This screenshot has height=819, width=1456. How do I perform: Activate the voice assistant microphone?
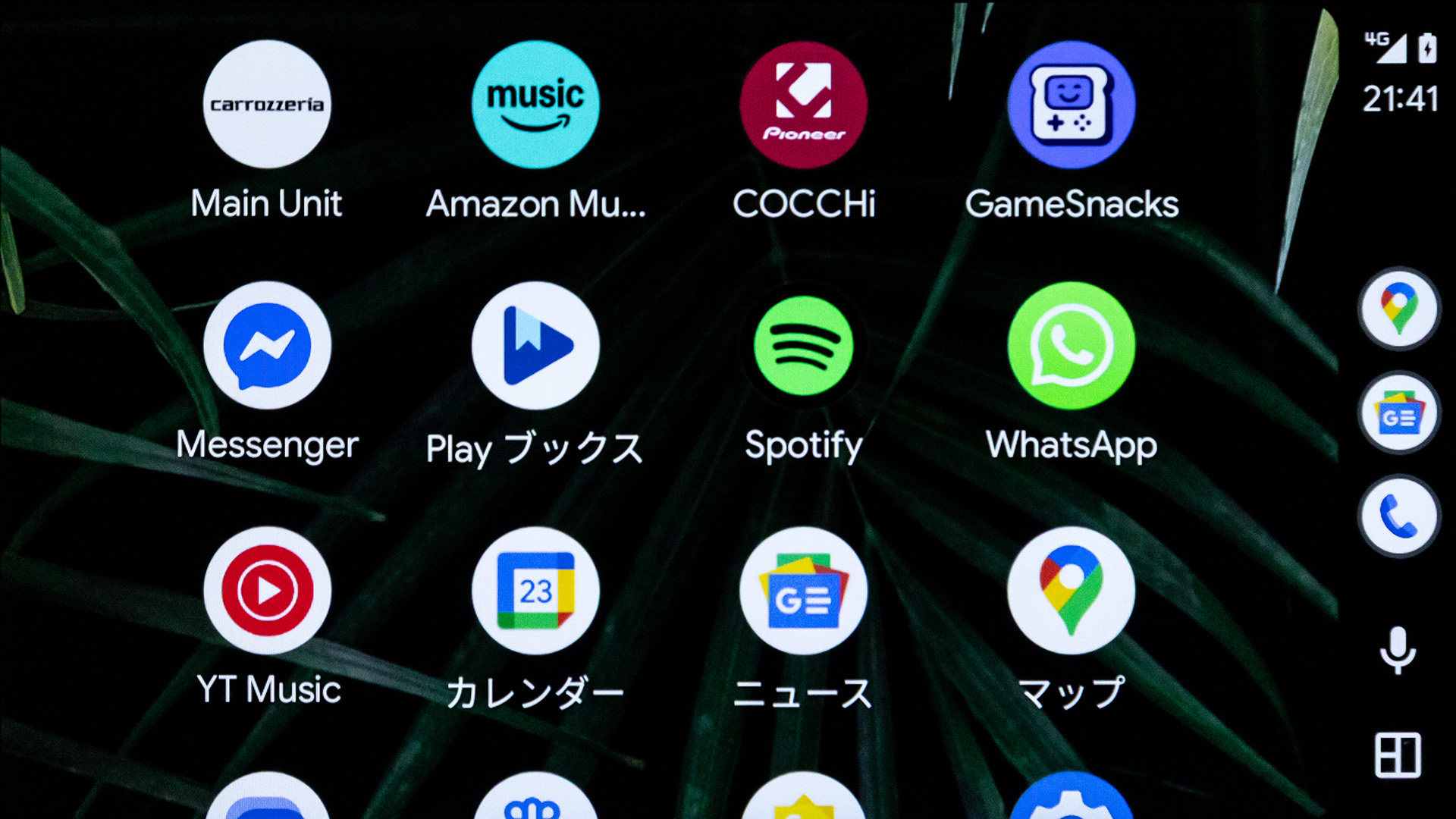click(x=1398, y=650)
